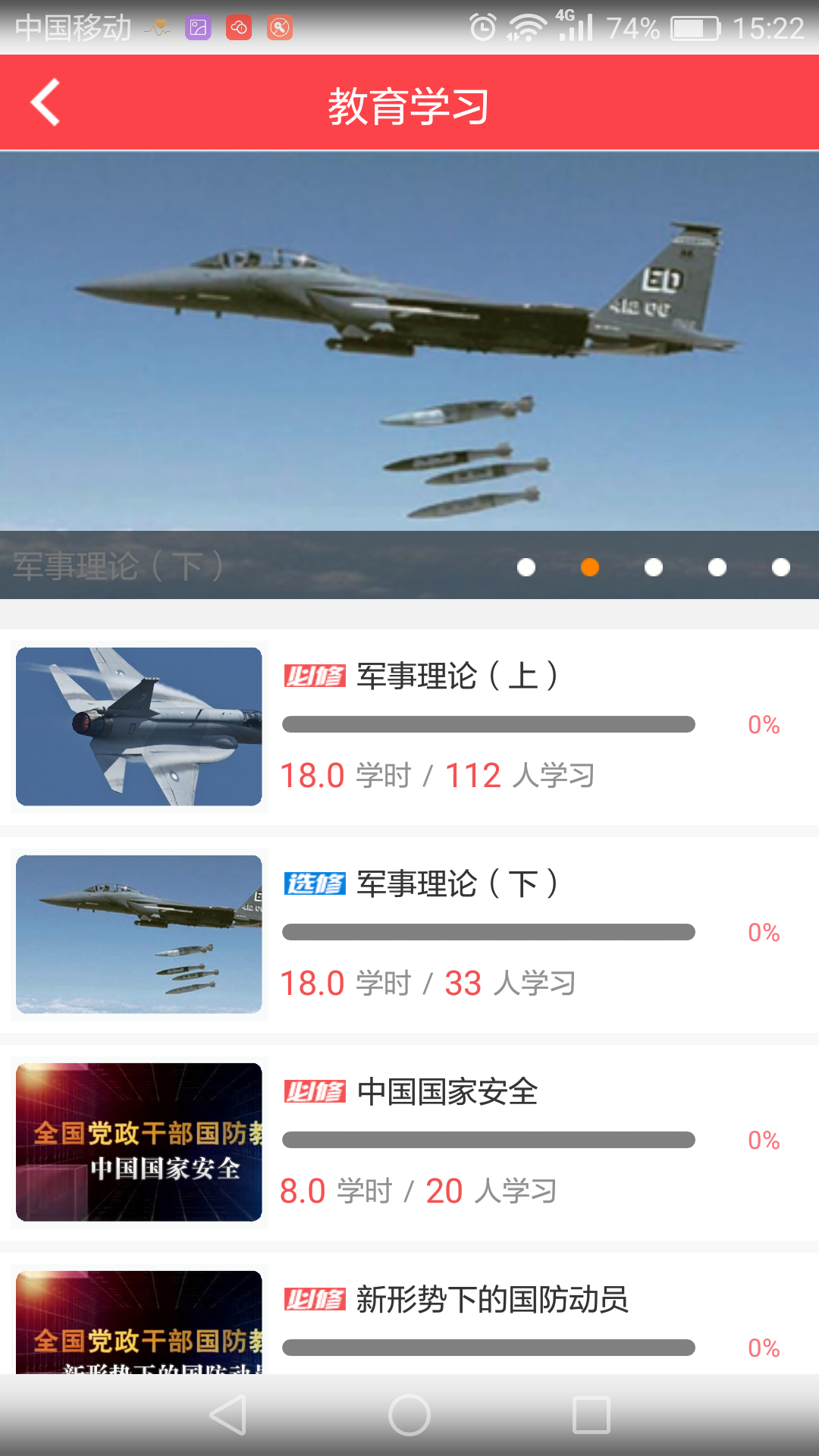819x1456 pixels.
Task: Select the highlighted orange carousel dot
Action: (x=588, y=566)
